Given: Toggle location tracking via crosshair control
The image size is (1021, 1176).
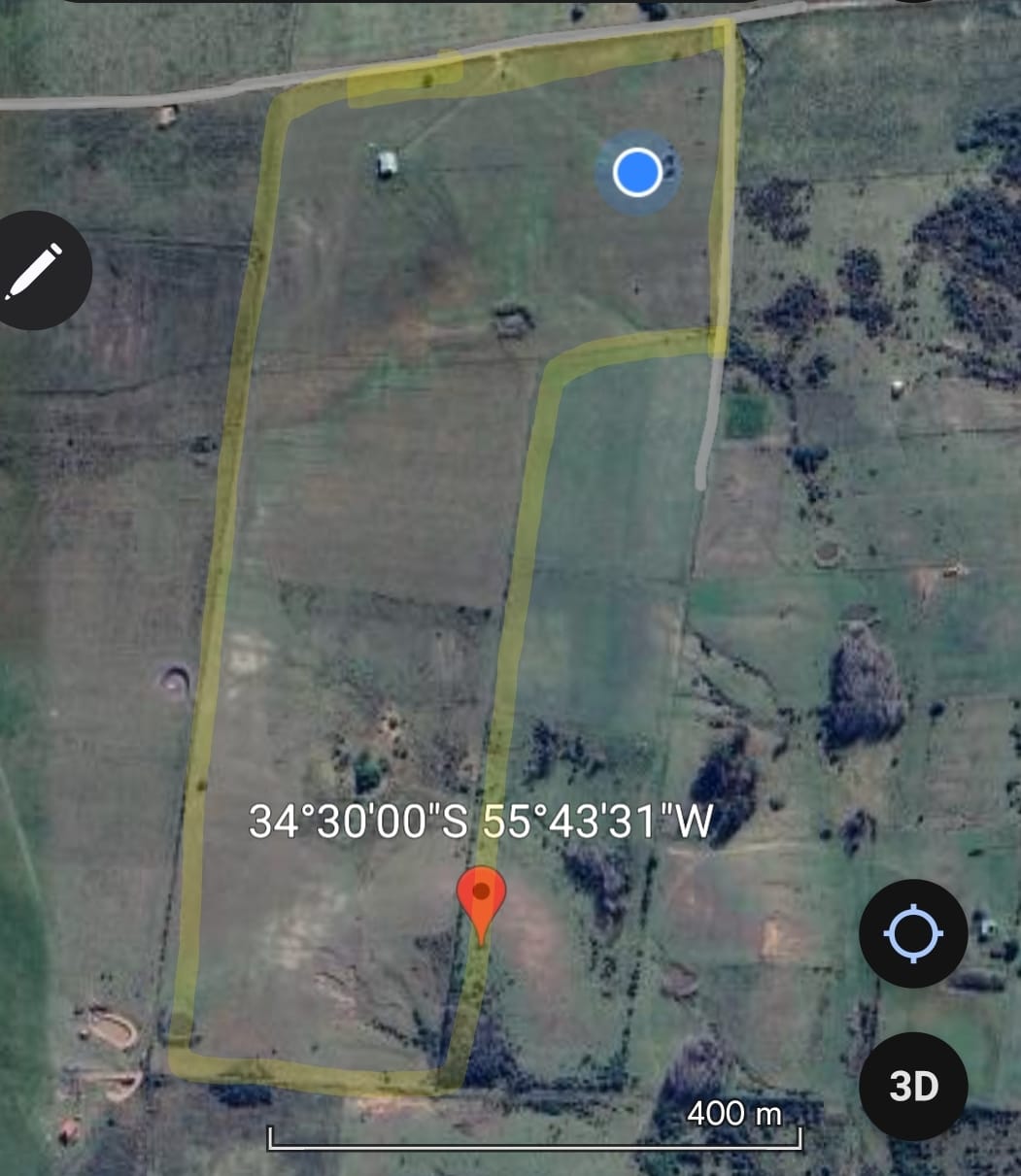Looking at the screenshot, I should [911, 933].
